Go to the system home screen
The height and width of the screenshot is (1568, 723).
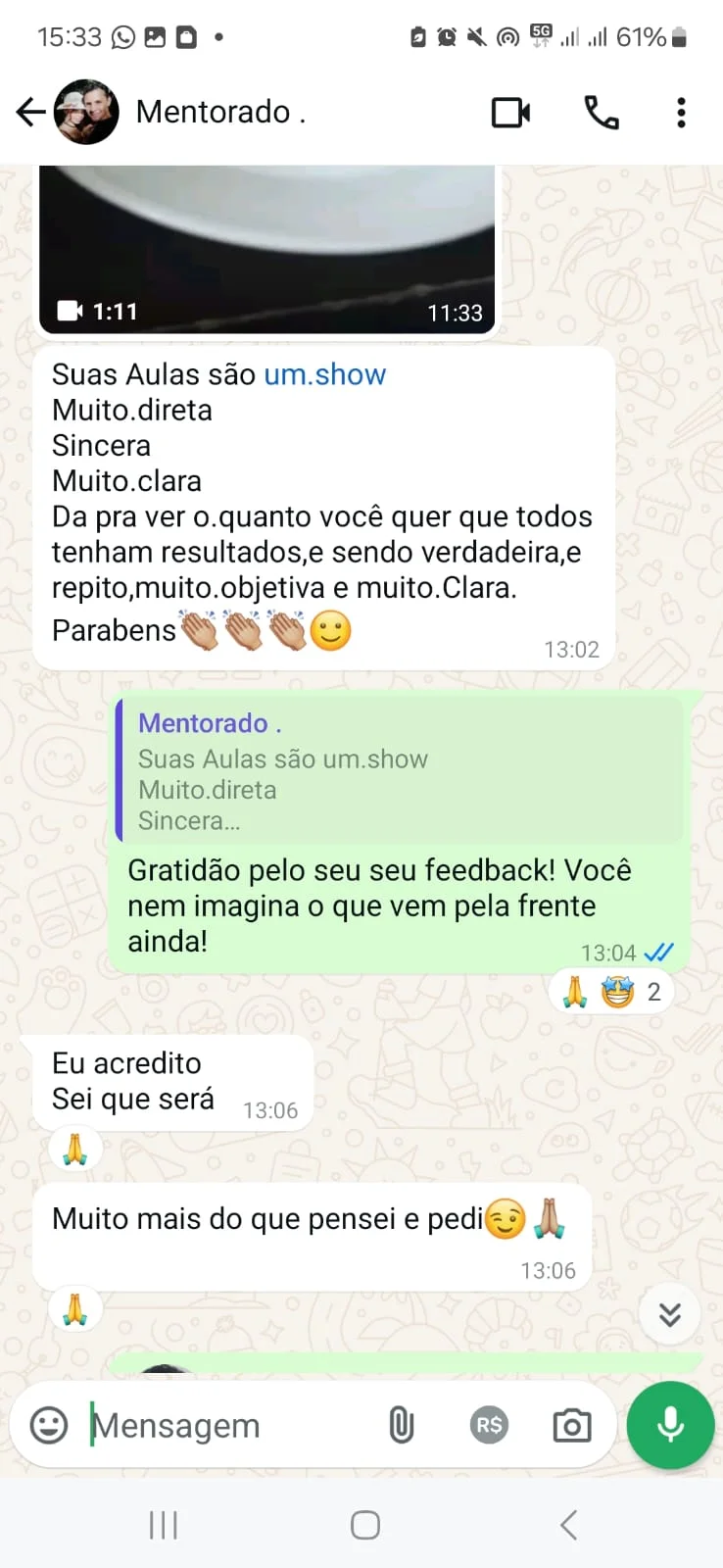(x=365, y=1525)
